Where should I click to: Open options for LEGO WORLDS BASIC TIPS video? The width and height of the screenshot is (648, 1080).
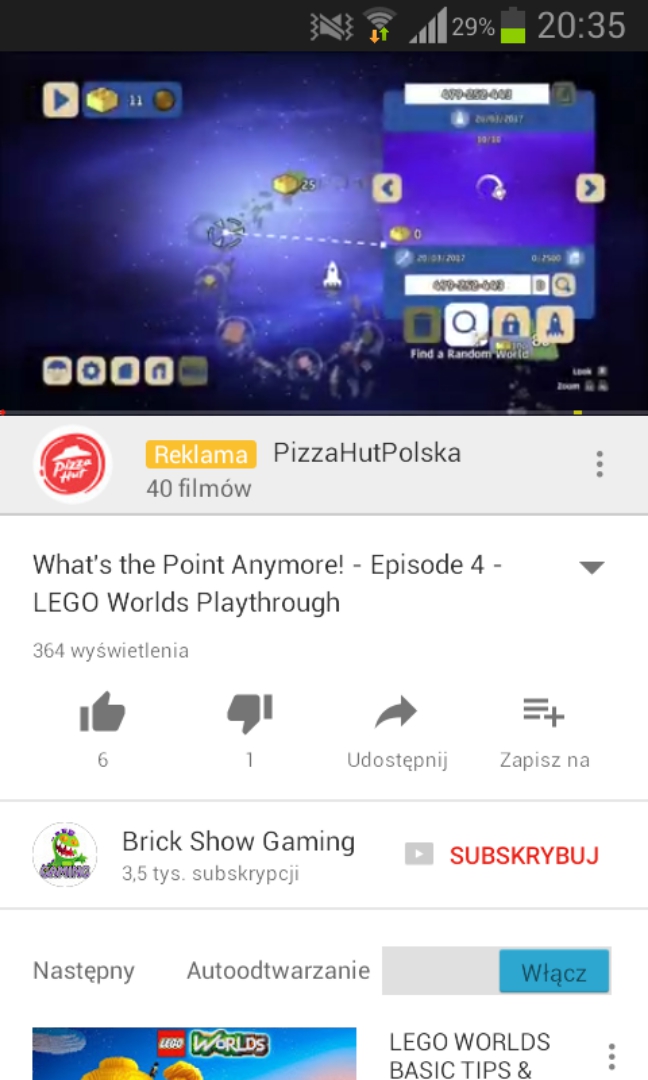pyautogui.click(x=611, y=1057)
